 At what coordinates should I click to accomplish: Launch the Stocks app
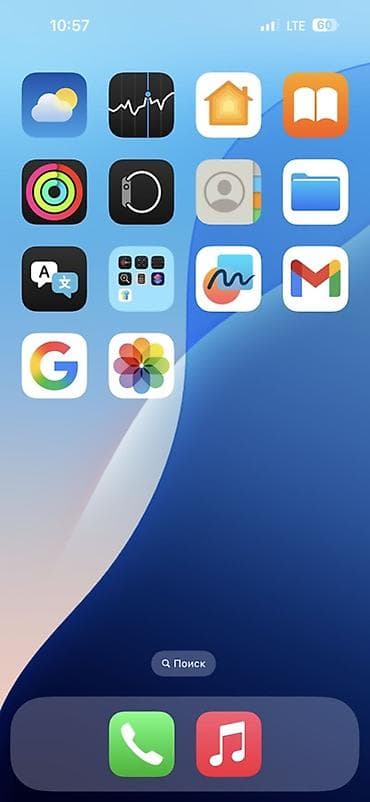click(141, 105)
